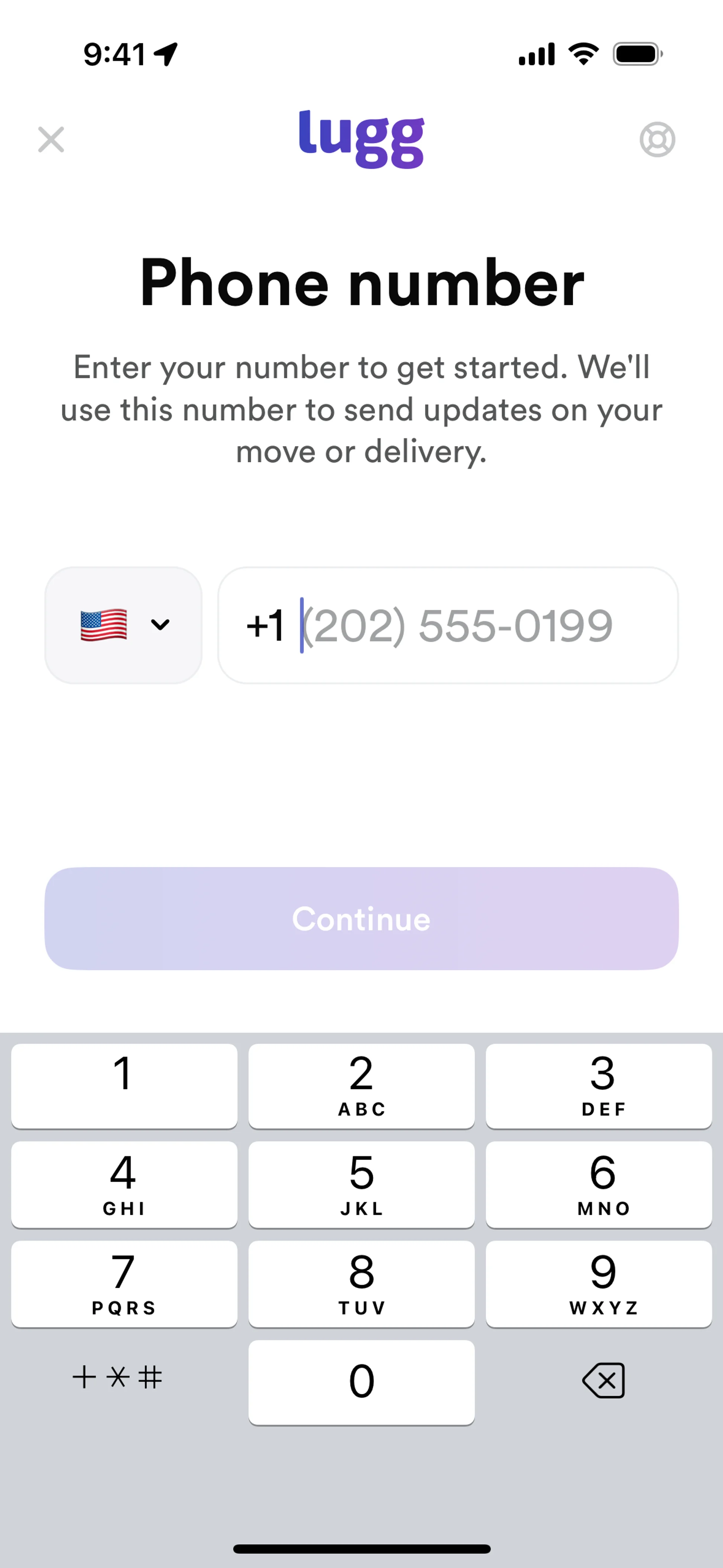The width and height of the screenshot is (723, 1568).
Task: Open the country code flag dropdown
Action: 124,625
